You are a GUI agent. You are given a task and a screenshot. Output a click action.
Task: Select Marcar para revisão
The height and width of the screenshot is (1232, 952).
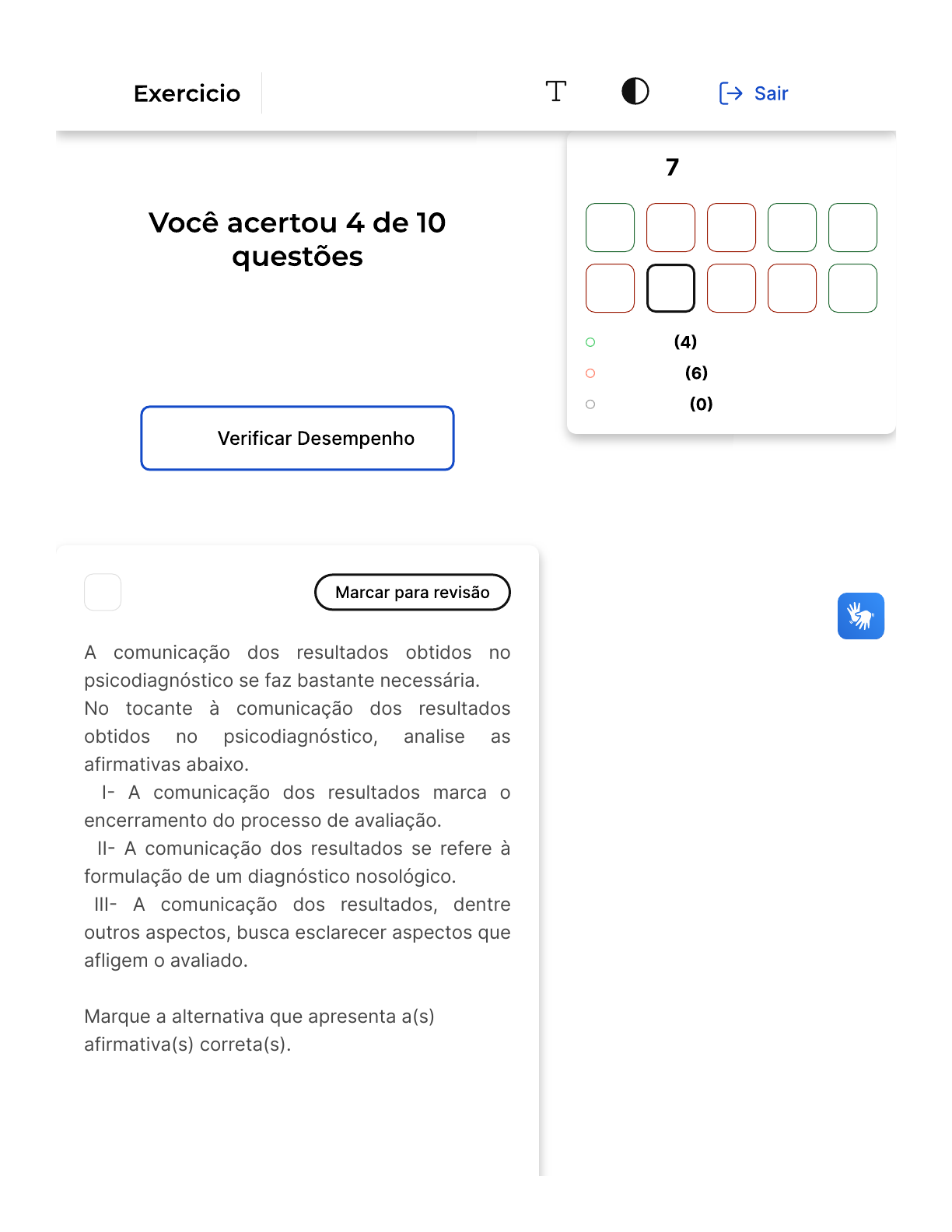[412, 593]
